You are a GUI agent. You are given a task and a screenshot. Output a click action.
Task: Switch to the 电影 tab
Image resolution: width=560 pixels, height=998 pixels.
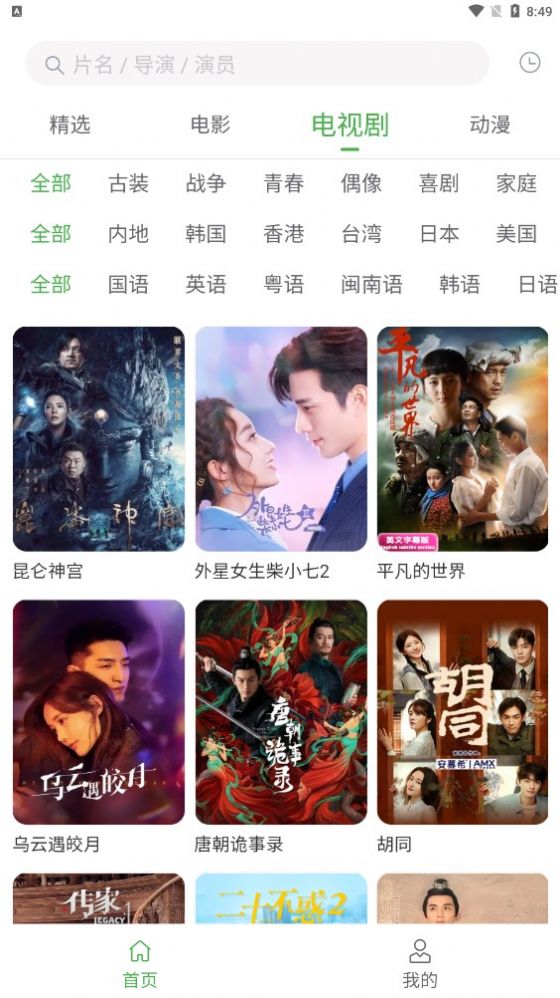point(210,125)
